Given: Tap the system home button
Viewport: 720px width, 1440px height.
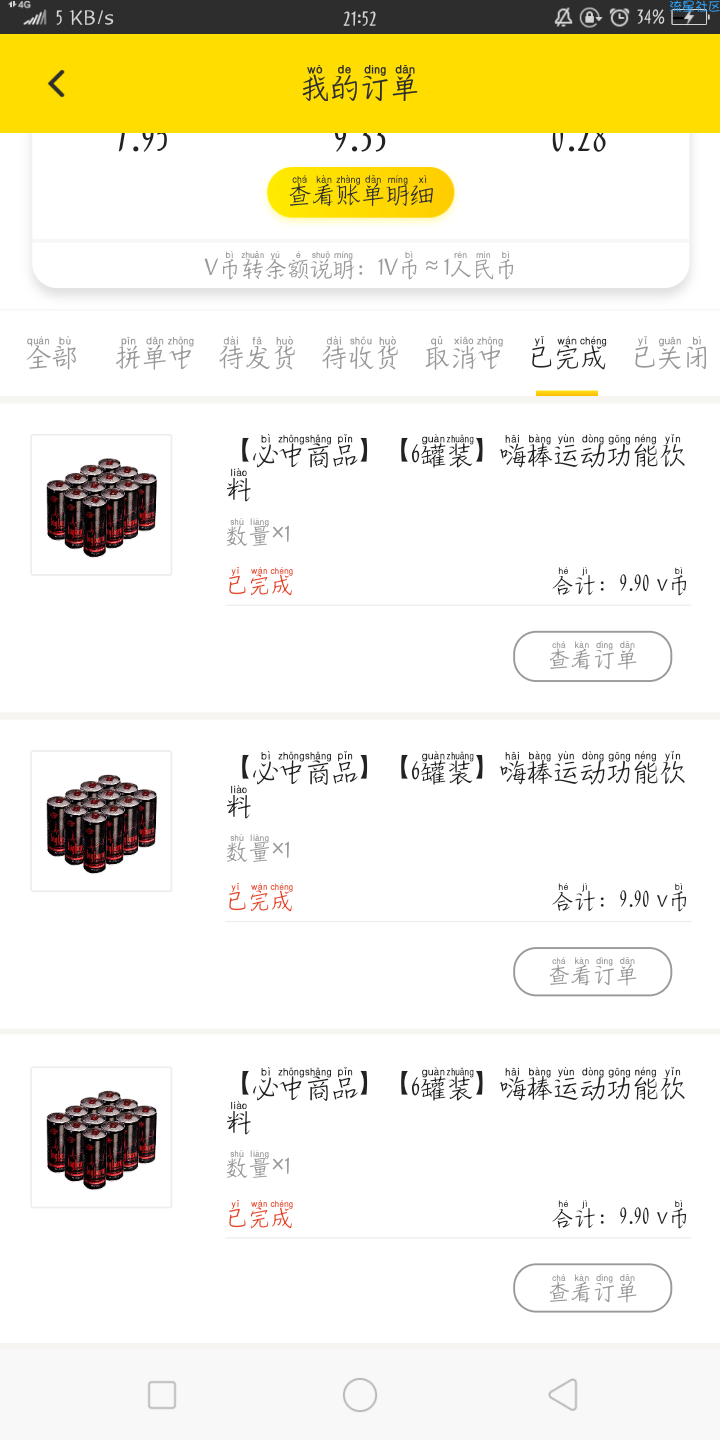Looking at the screenshot, I should [360, 1395].
